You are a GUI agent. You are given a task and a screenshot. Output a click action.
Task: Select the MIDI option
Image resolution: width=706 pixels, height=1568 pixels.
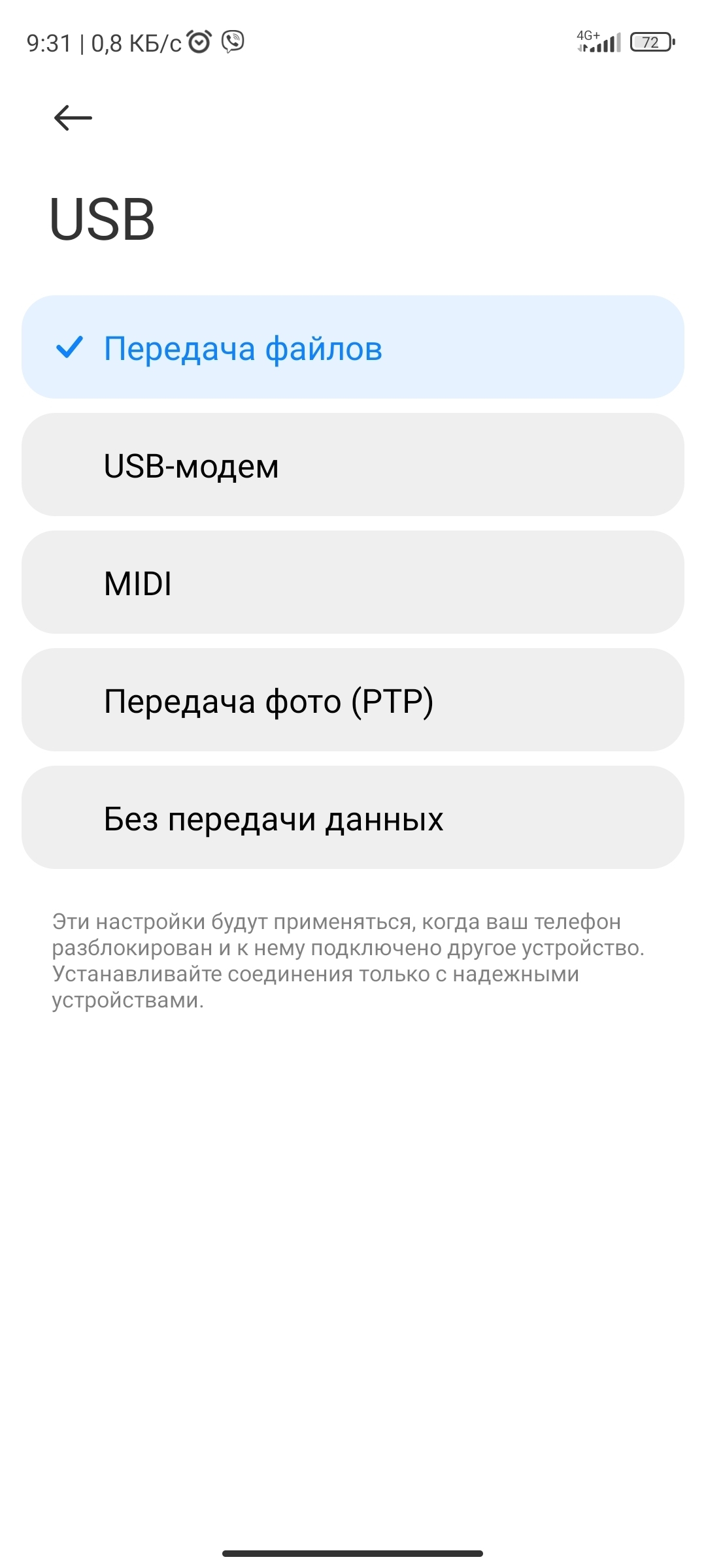[x=353, y=583]
